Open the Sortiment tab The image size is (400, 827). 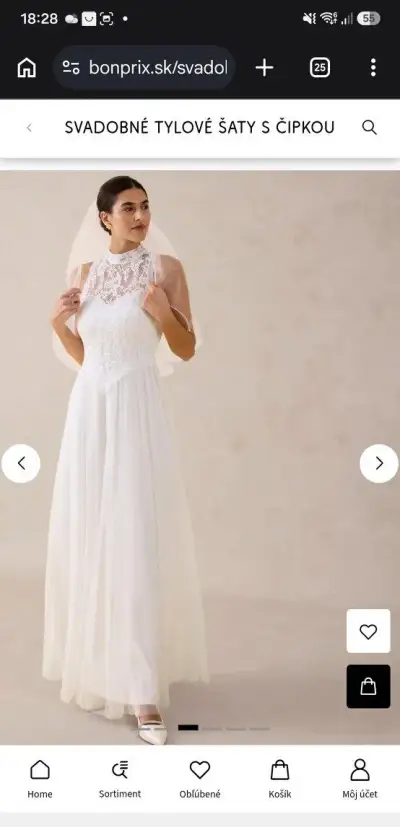pyautogui.click(x=120, y=780)
